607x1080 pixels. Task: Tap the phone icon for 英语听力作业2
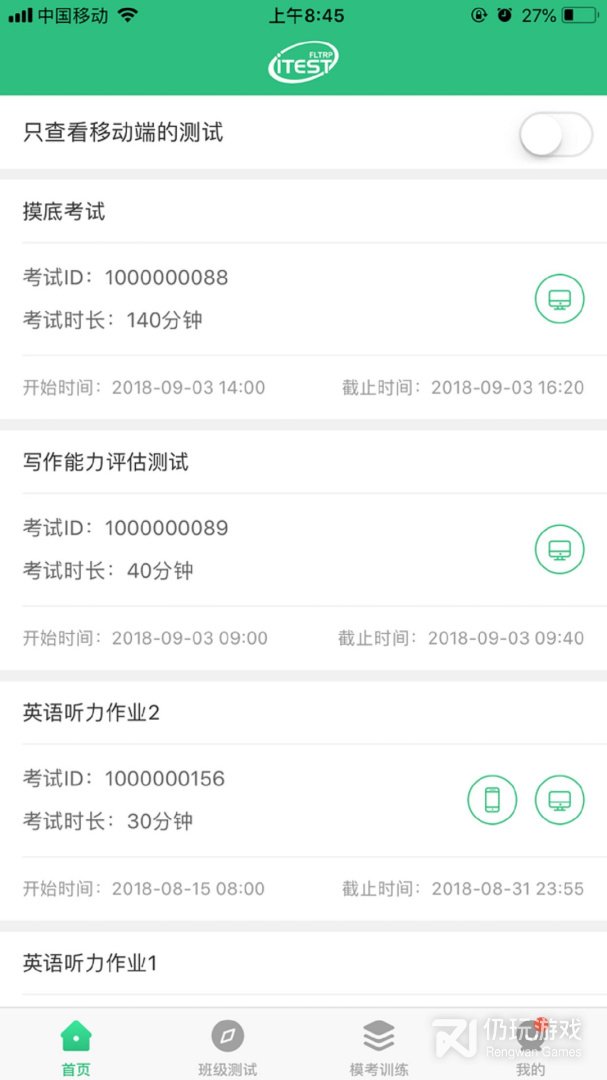(x=492, y=800)
